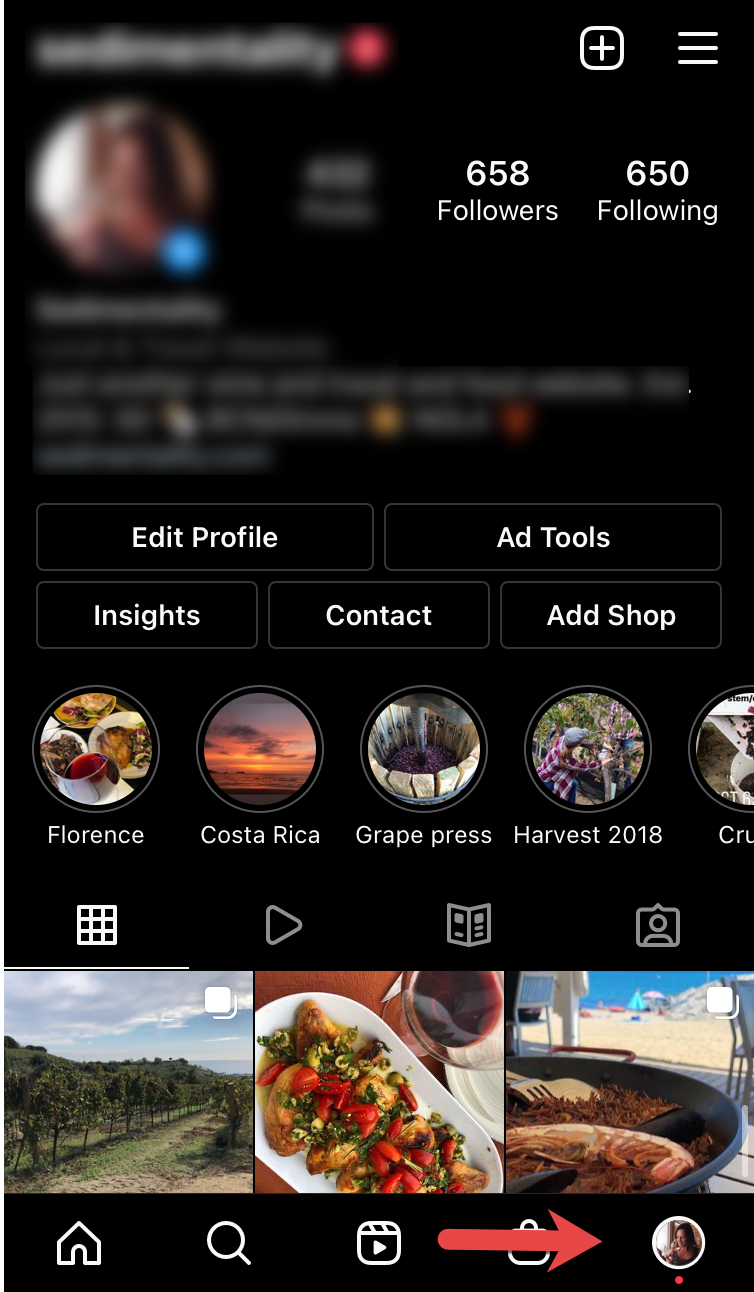Switch to the tagged photos tab

coord(658,925)
